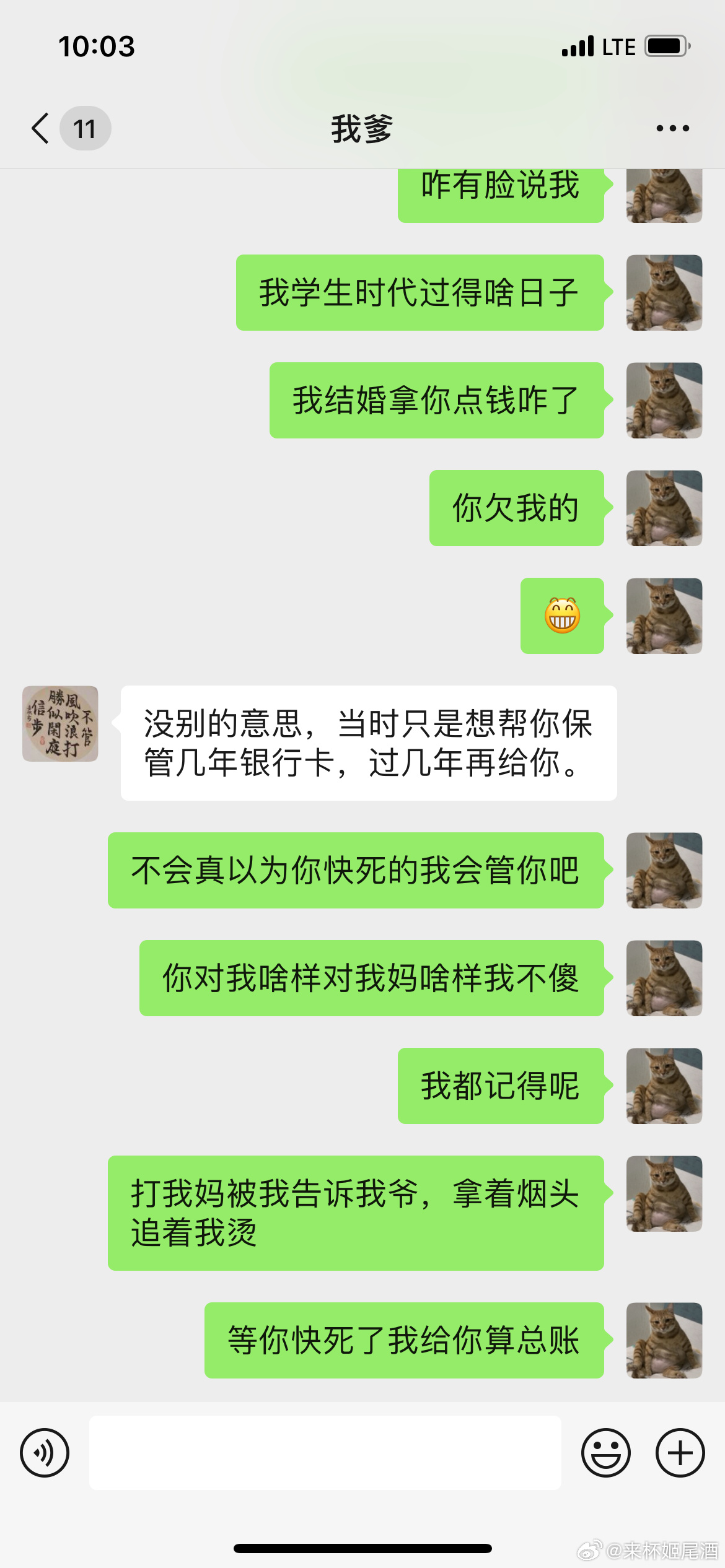Go back to the chat list
Image resolution: width=725 pixels, height=1568 pixels.
[41, 129]
